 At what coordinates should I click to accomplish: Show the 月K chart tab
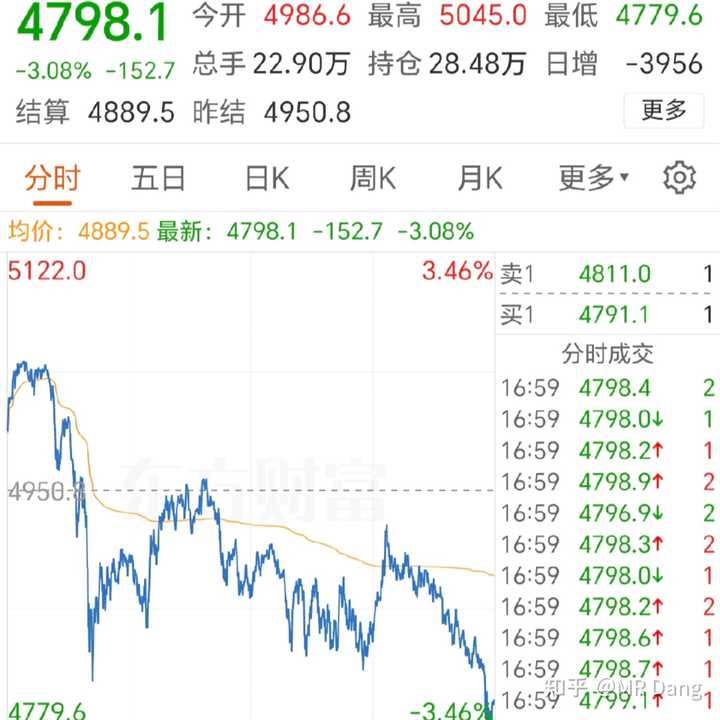pos(480,179)
